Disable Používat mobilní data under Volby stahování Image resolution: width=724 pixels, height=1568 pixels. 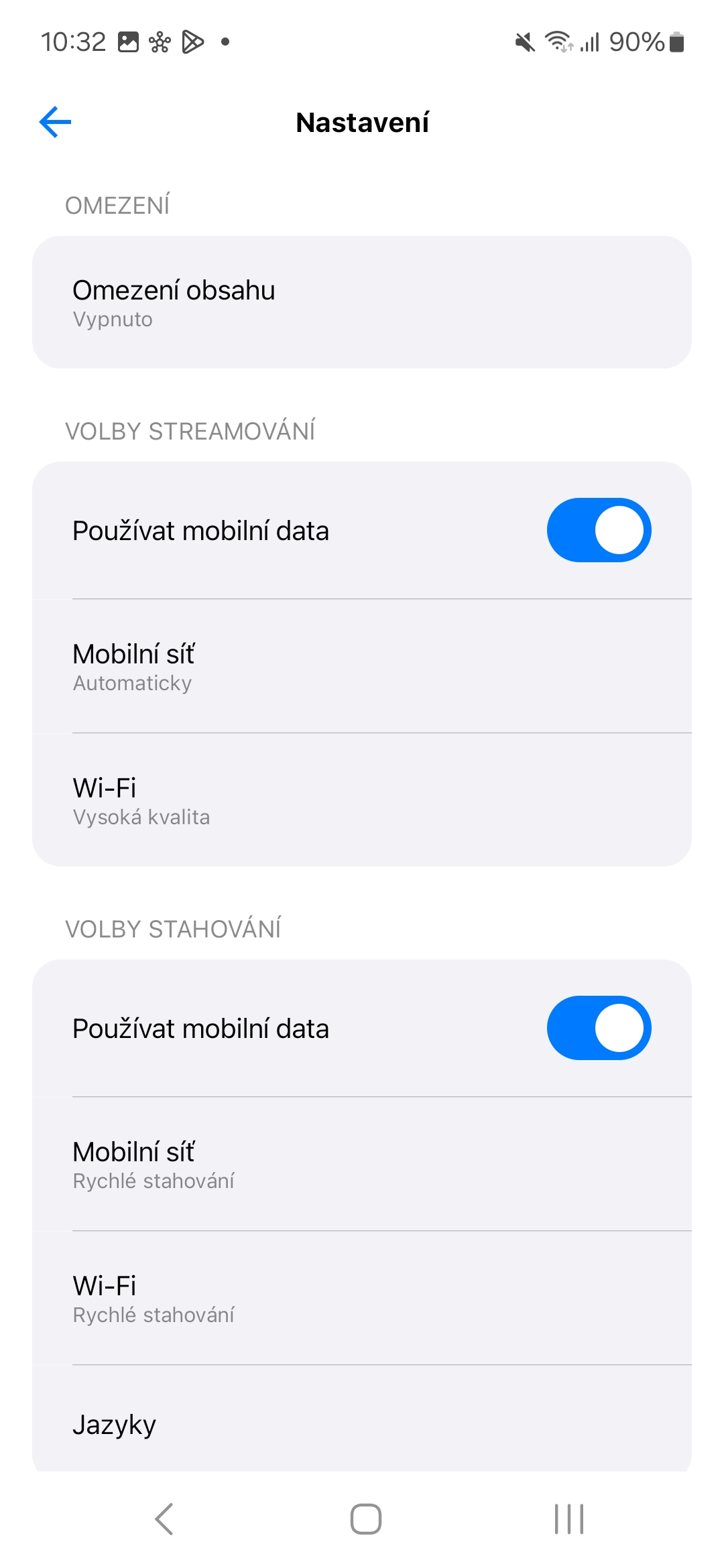point(599,1028)
